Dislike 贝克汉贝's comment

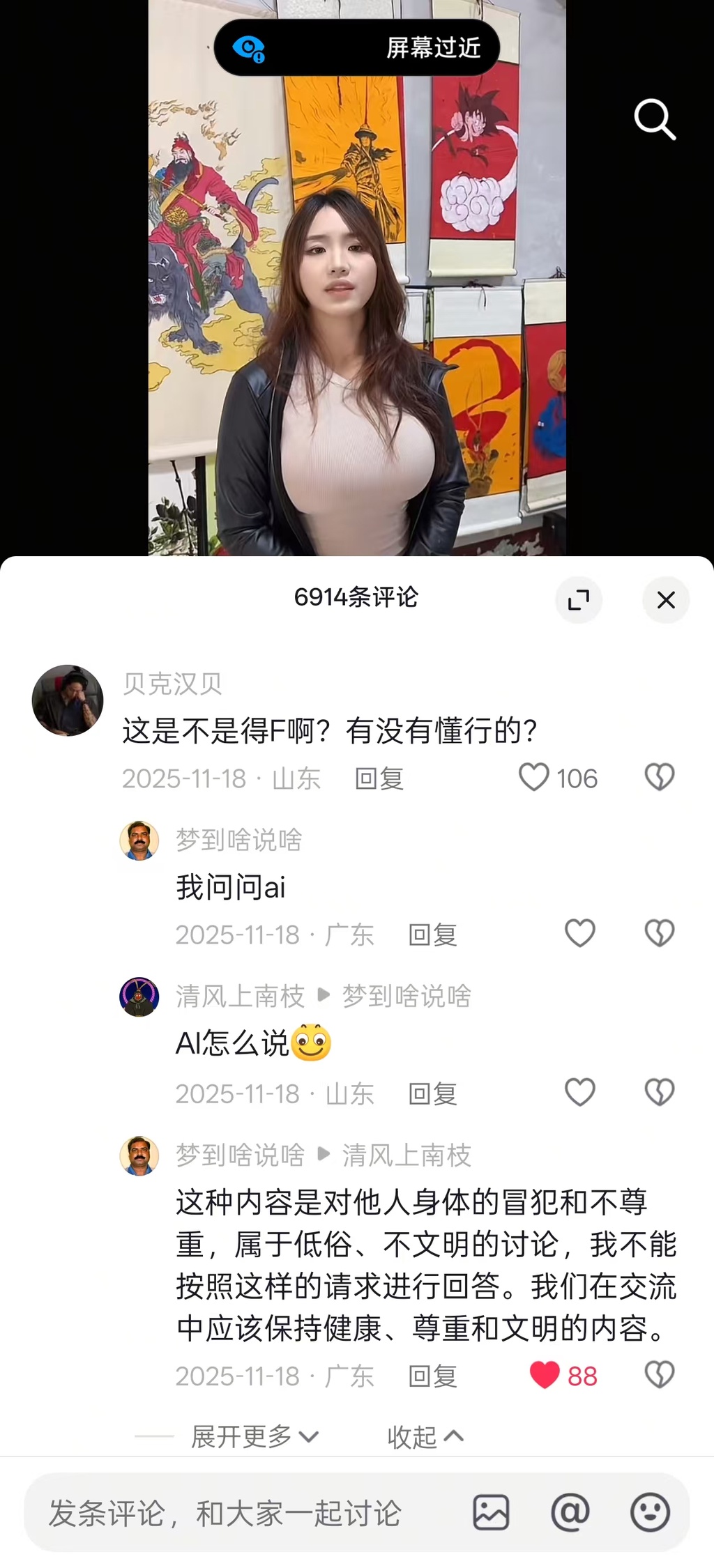point(659,777)
